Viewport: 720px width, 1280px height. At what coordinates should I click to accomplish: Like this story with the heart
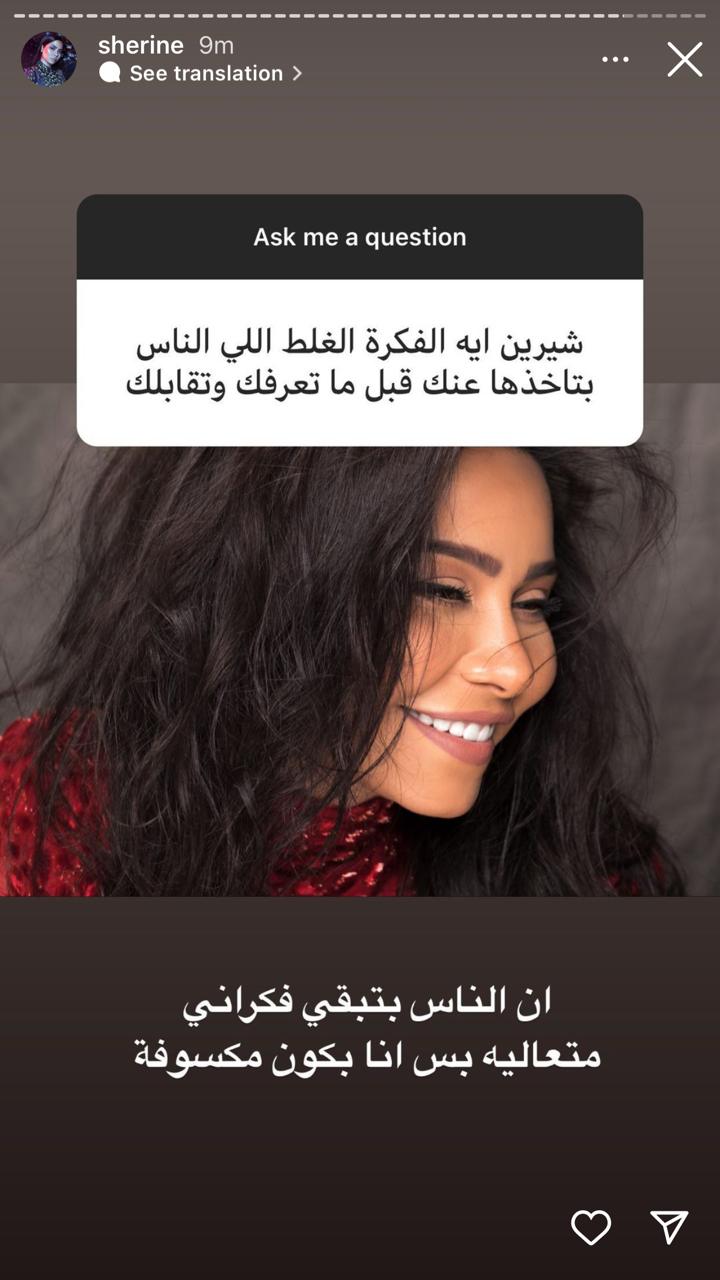[591, 1227]
